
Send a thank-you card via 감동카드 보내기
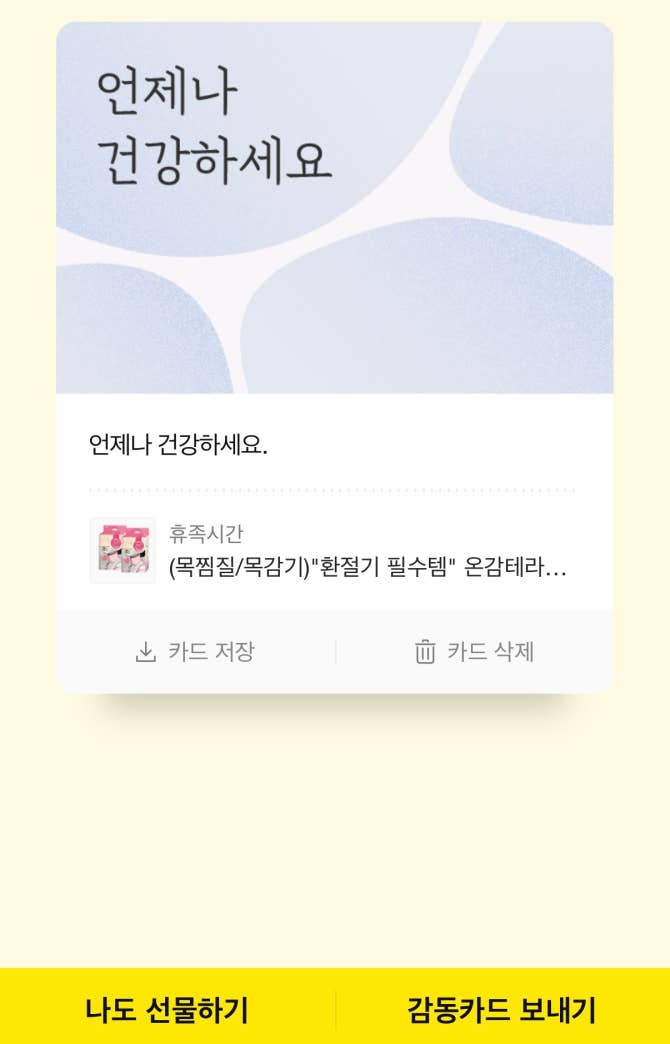tap(502, 1009)
